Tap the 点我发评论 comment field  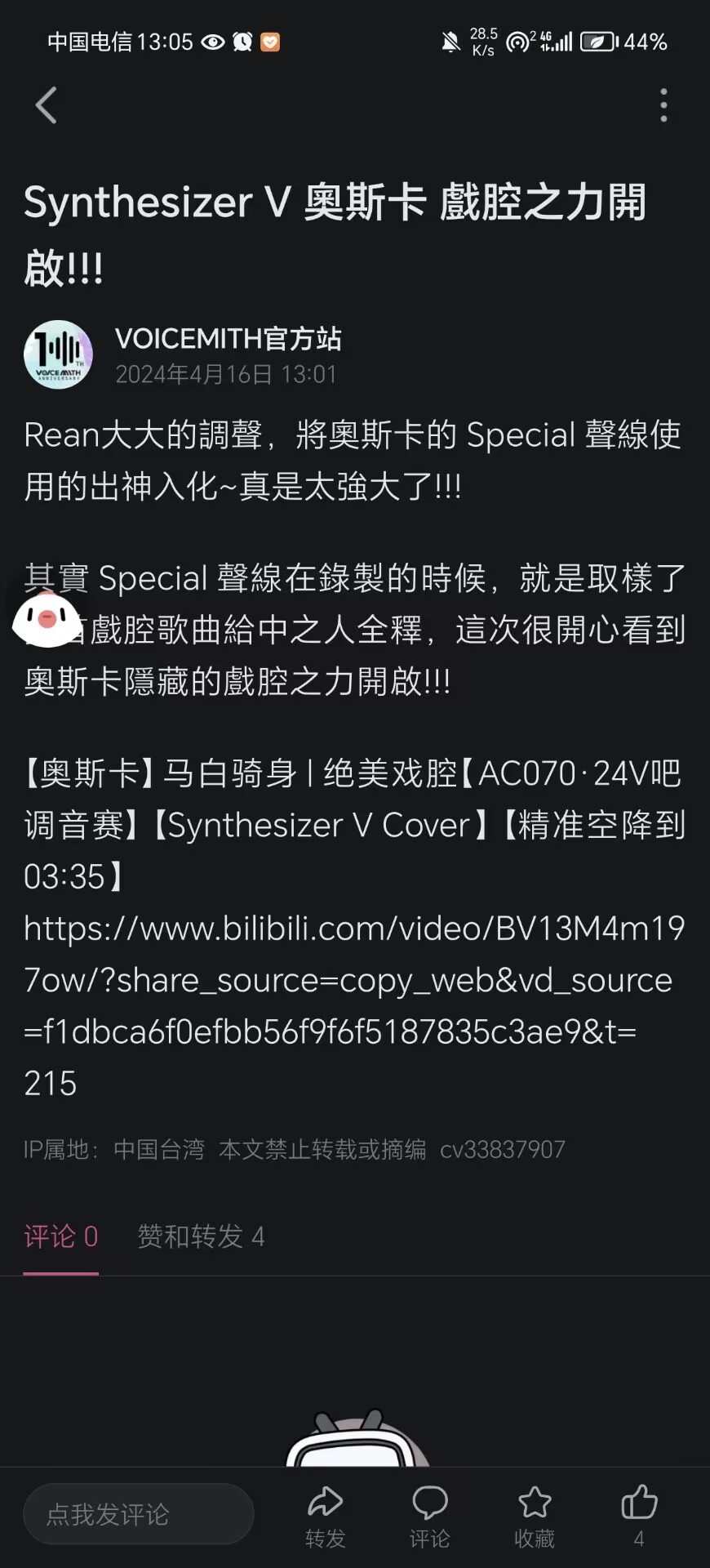point(139,1514)
